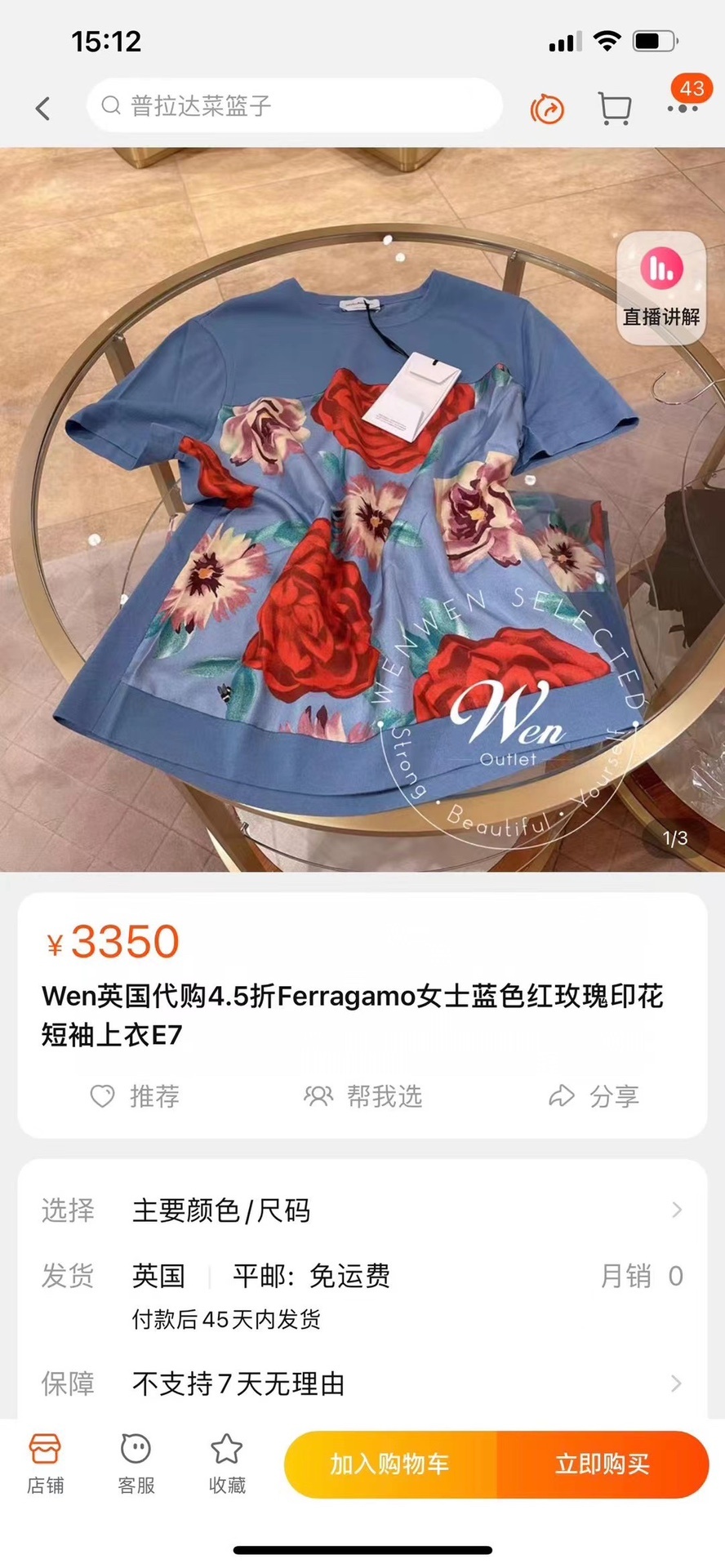
Task: Share this product via 分享
Action: click(594, 1095)
